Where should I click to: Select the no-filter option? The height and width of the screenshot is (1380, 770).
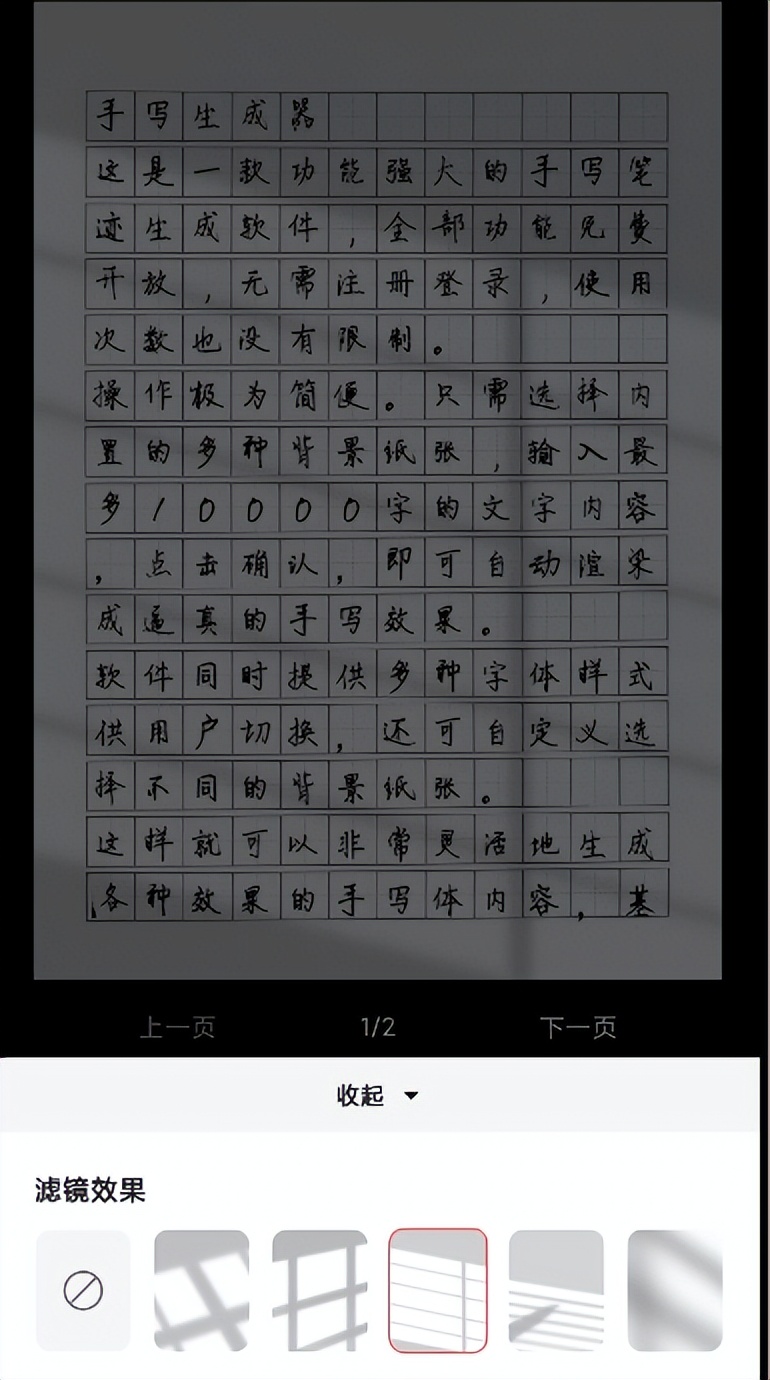tap(83, 1291)
